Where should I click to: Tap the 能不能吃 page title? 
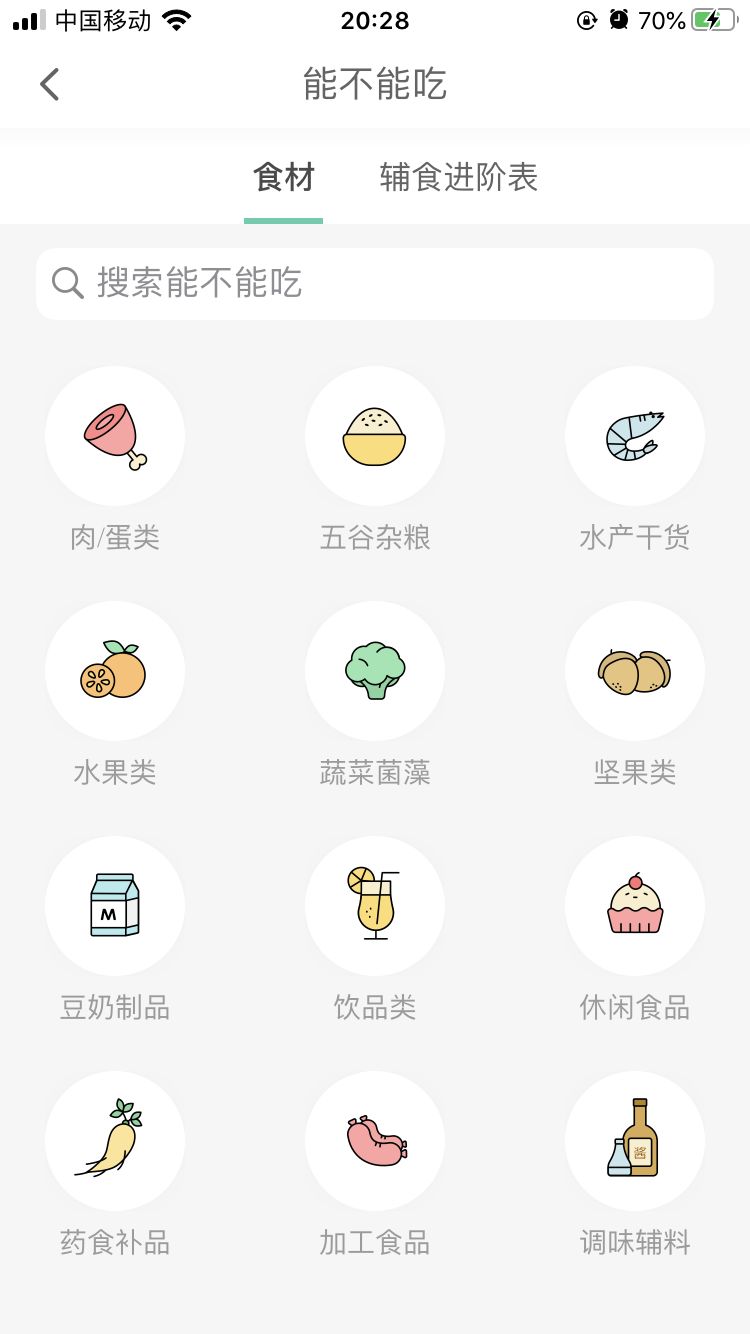point(375,86)
